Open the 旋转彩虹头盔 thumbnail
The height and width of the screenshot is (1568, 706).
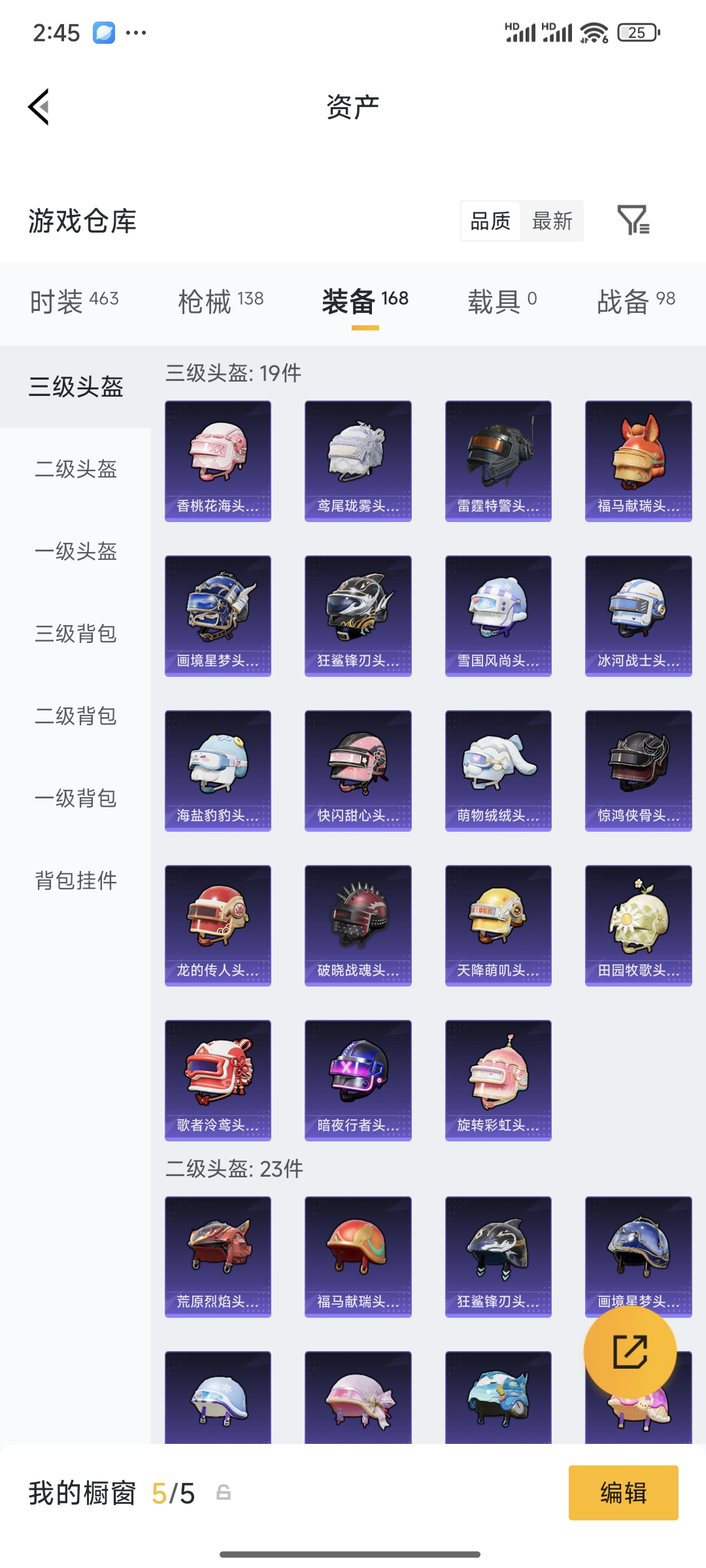(498, 1081)
